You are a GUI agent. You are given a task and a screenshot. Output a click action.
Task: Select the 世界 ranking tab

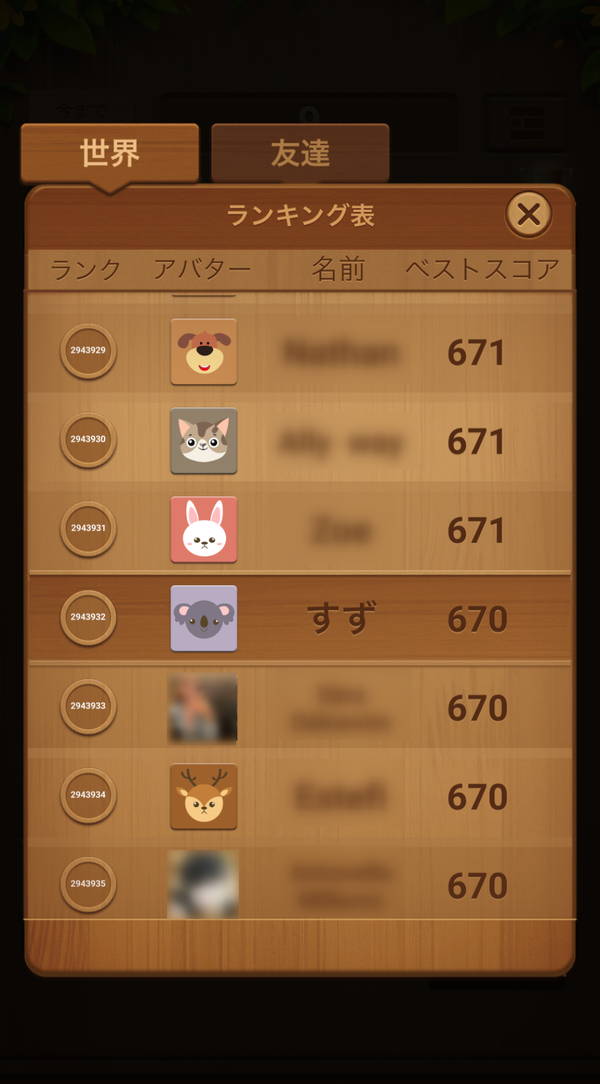tap(110, 153)
